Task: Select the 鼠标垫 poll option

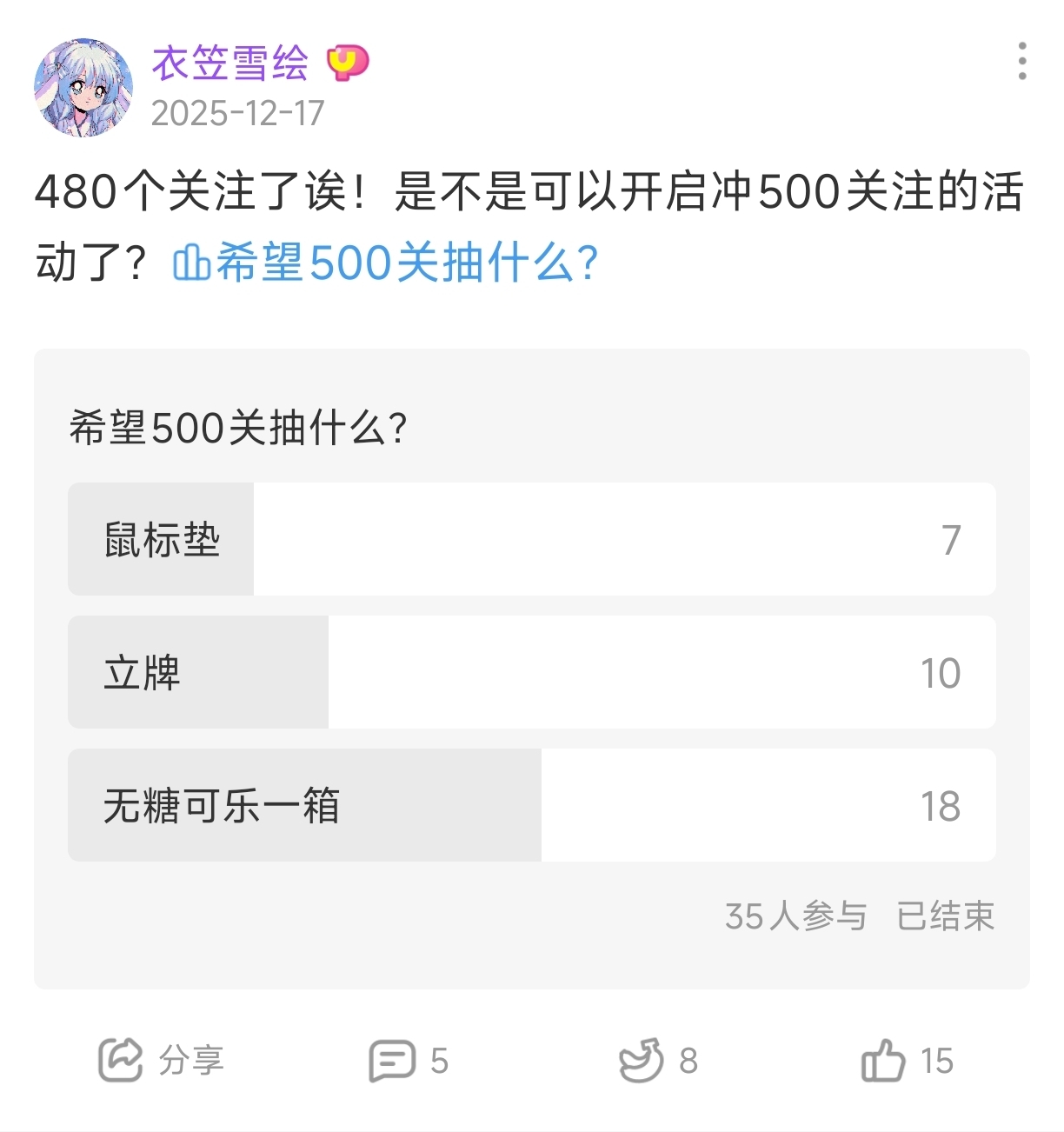Action: click(531, 539)
